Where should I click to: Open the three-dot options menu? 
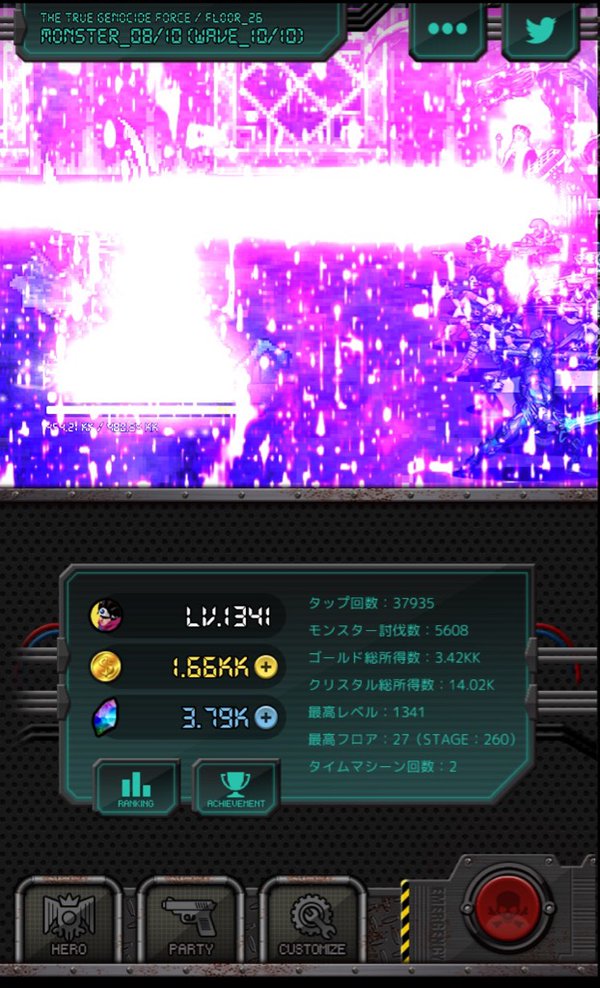[x=447, y=29]
